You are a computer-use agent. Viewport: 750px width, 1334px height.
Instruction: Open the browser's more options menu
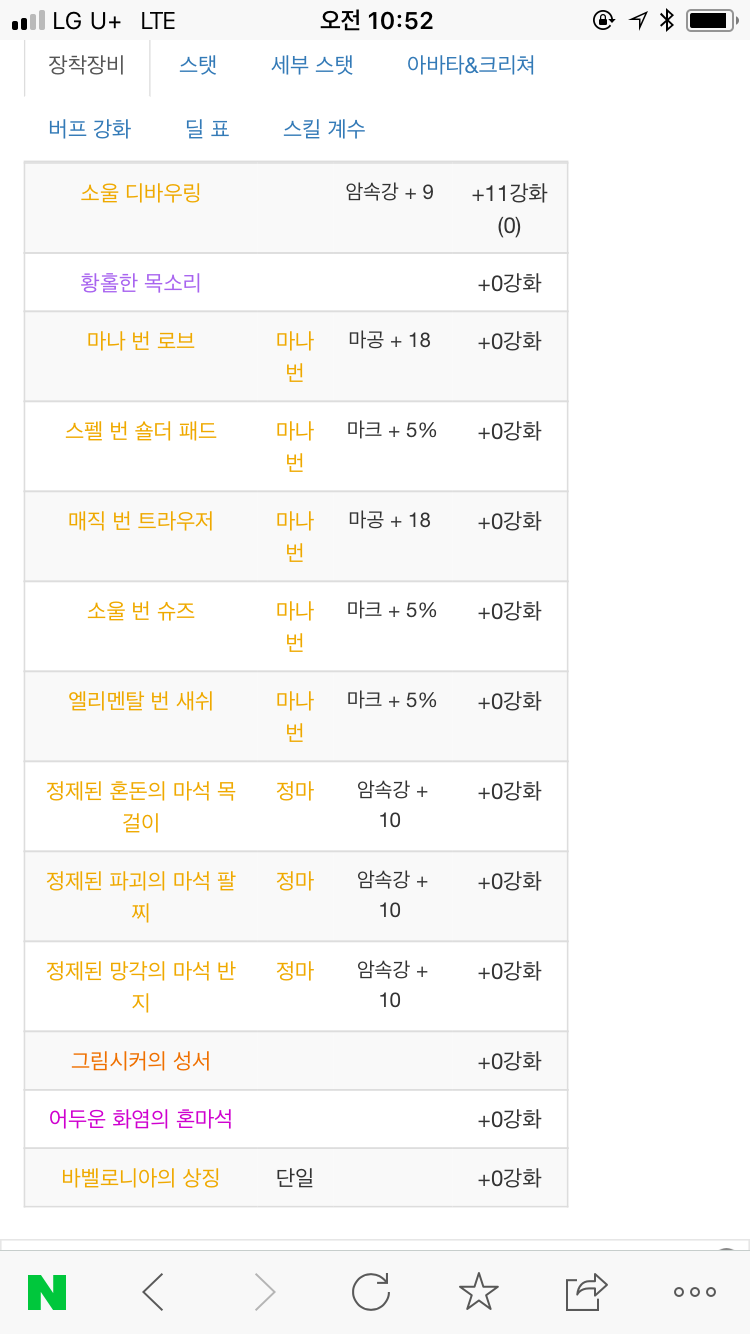pos(695,1292)
